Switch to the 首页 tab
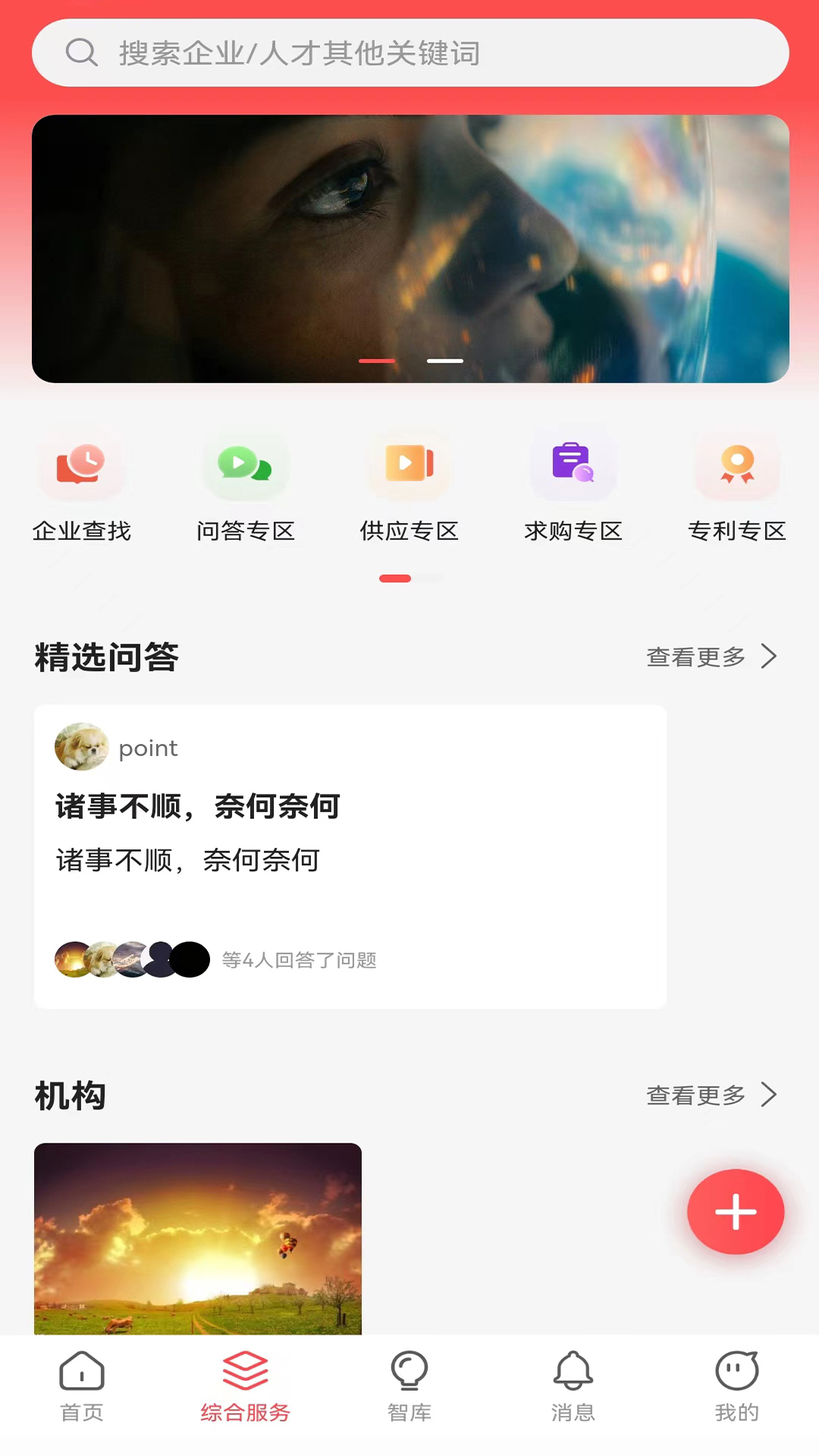819x1456 pixels. click(82, 1386)
